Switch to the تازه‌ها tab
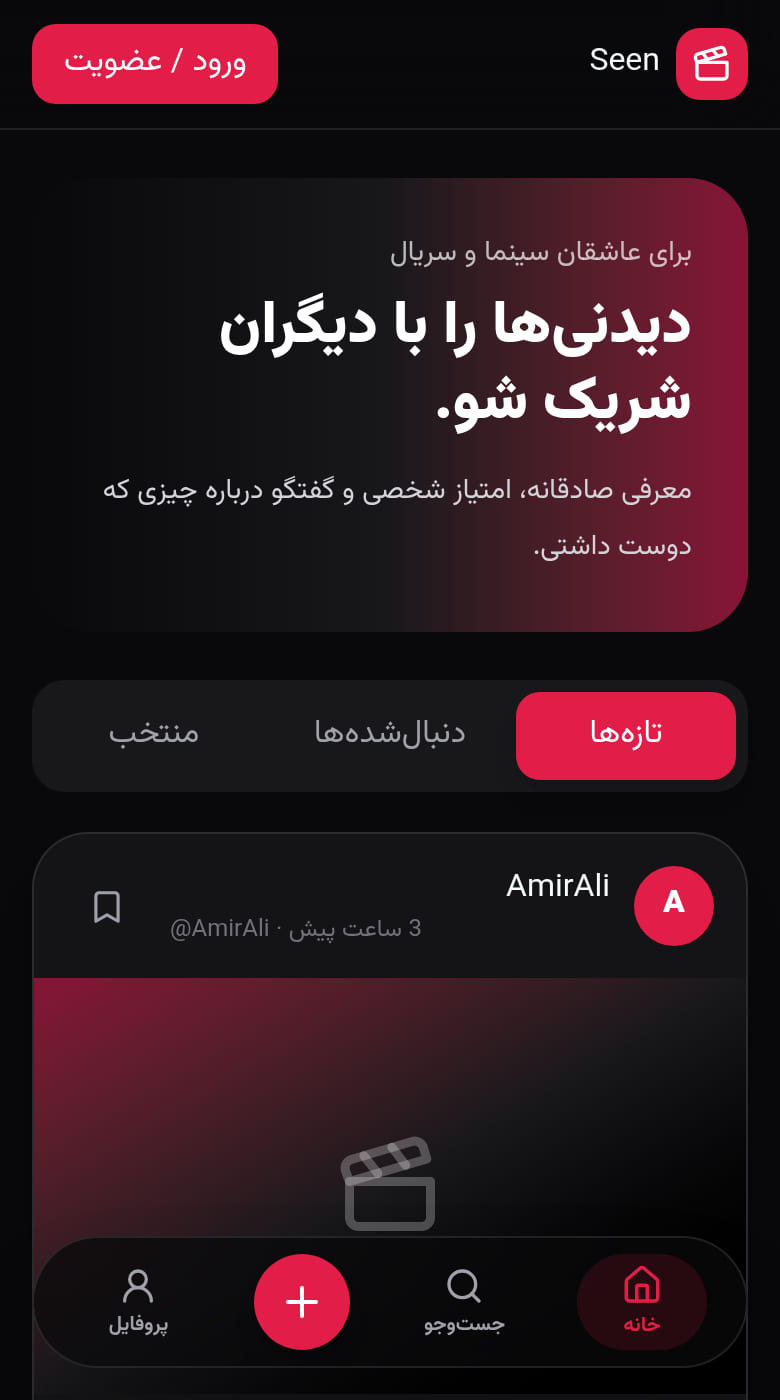780x1400 pixels. tap(626, 736)
